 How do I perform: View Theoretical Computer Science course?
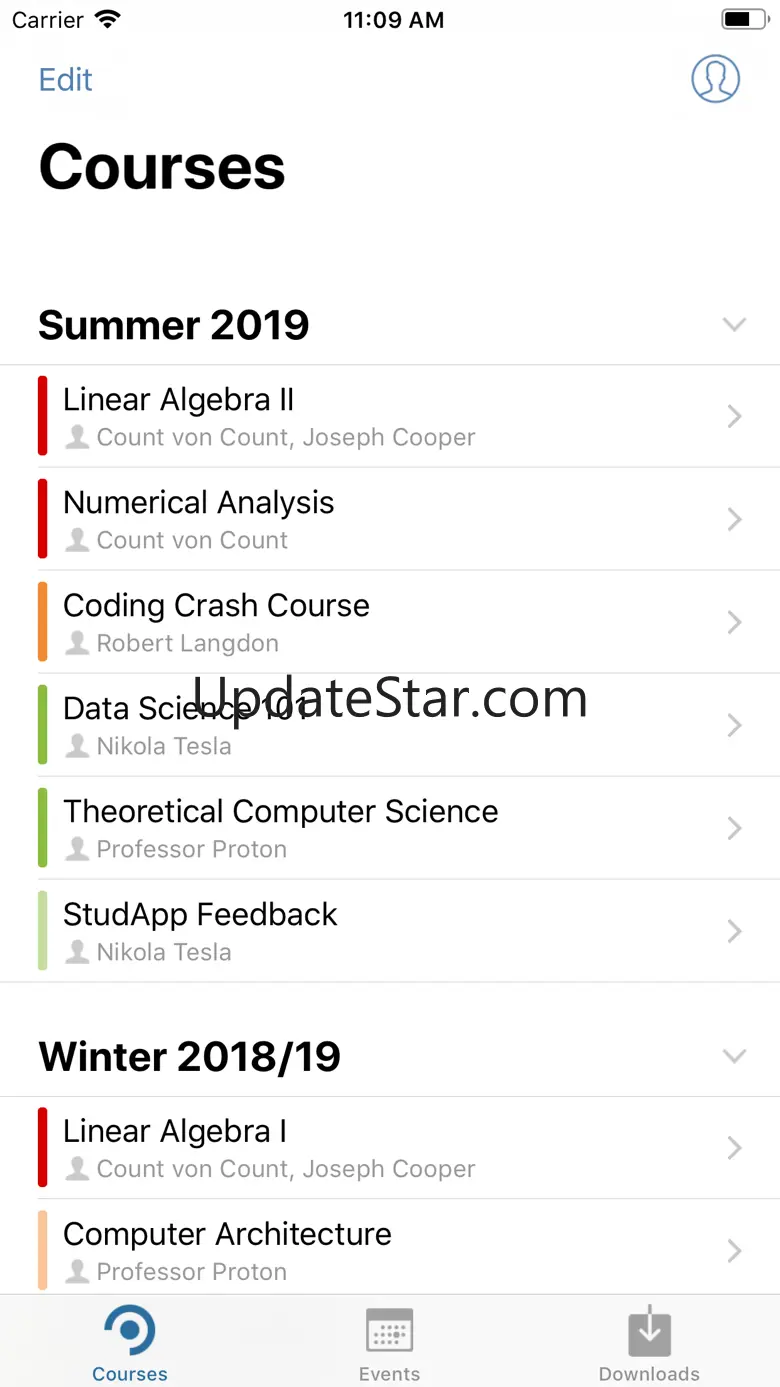390,828
